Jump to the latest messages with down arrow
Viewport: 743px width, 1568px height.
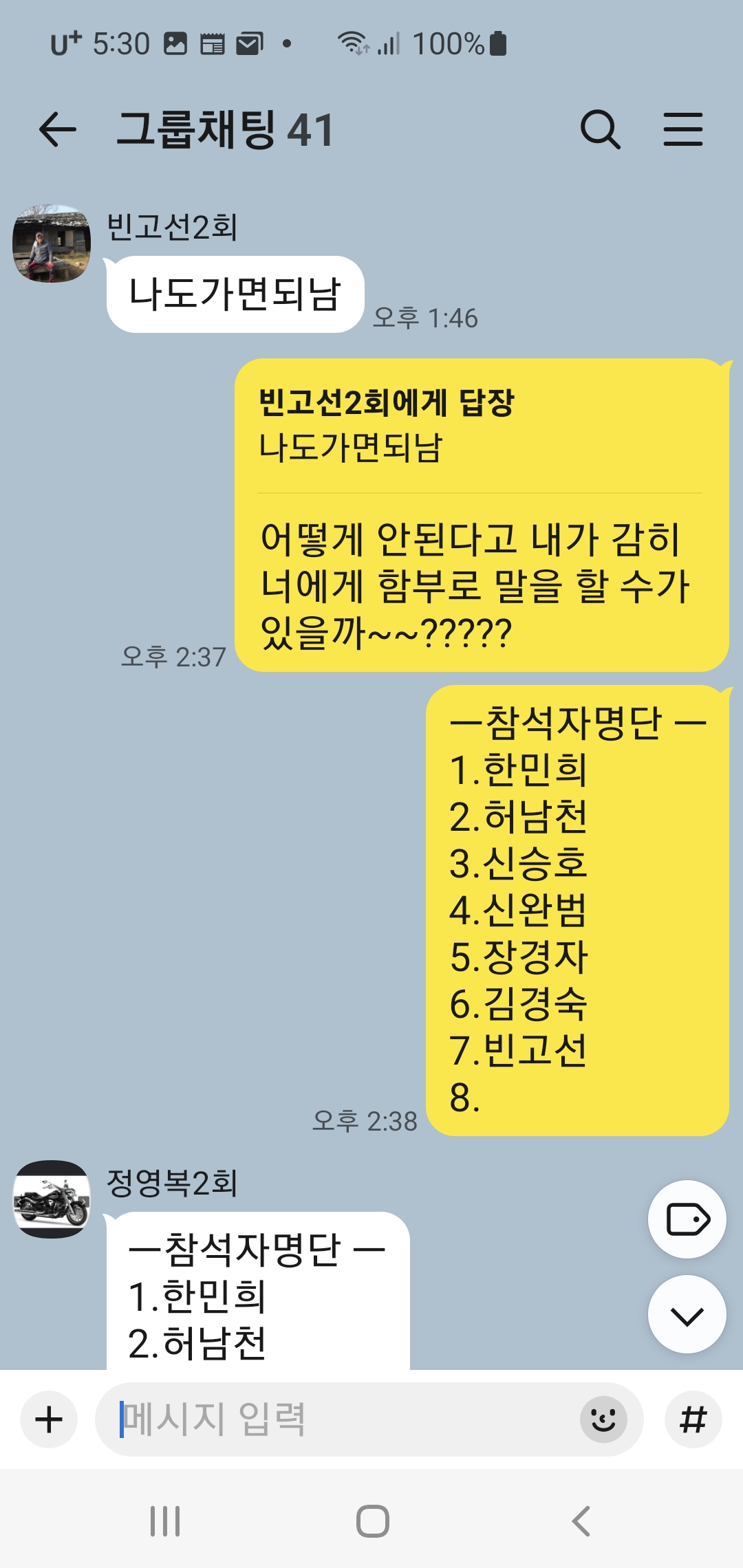687,1314
